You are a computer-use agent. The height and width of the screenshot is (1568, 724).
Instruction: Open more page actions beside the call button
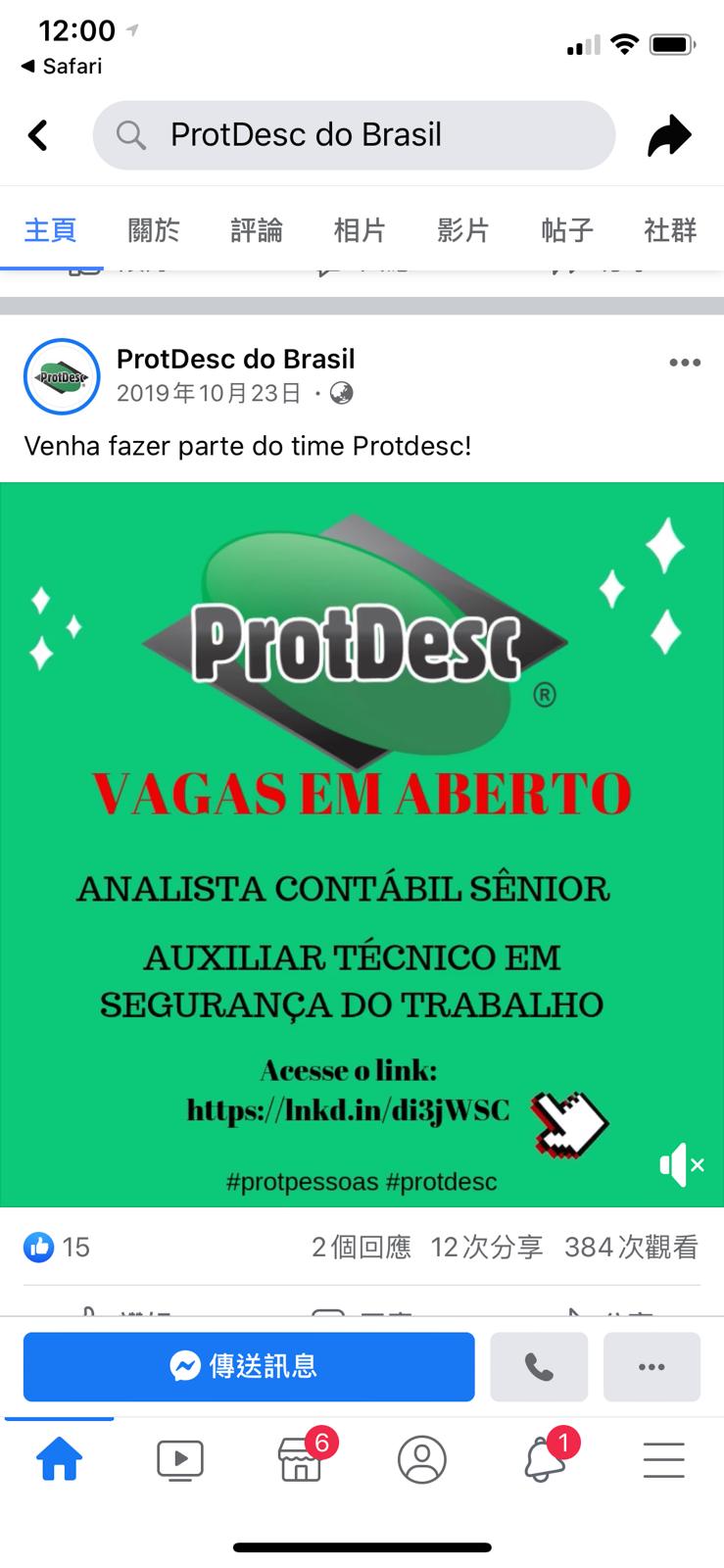[652, 1366]
